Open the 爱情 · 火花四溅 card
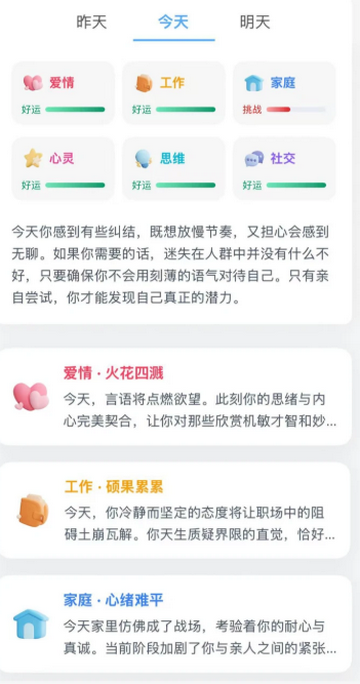The image size is (360, 684). click(x=175, y=397)
